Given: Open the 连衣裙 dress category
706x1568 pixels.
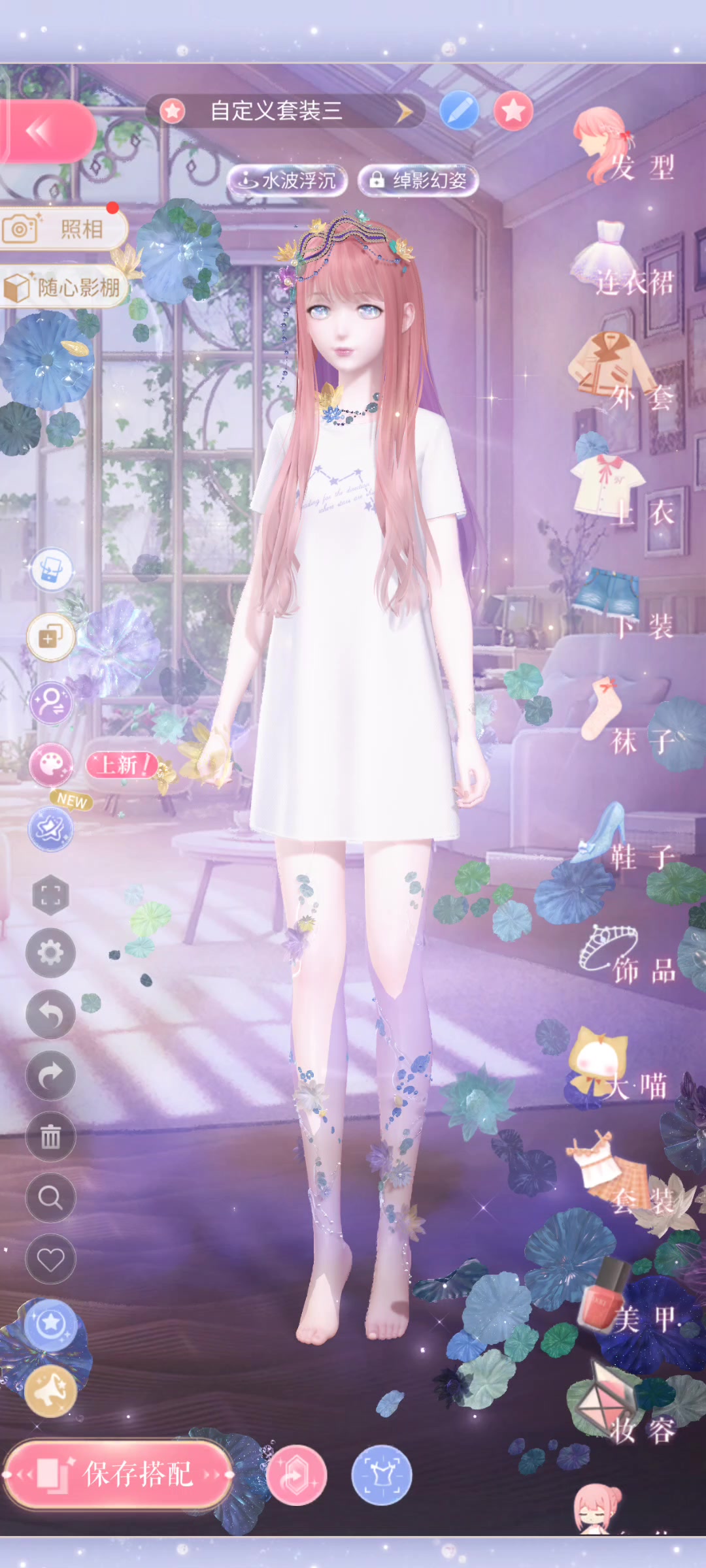Looking at the screenshot, I should pyautogui.click(x=628, y=261).
